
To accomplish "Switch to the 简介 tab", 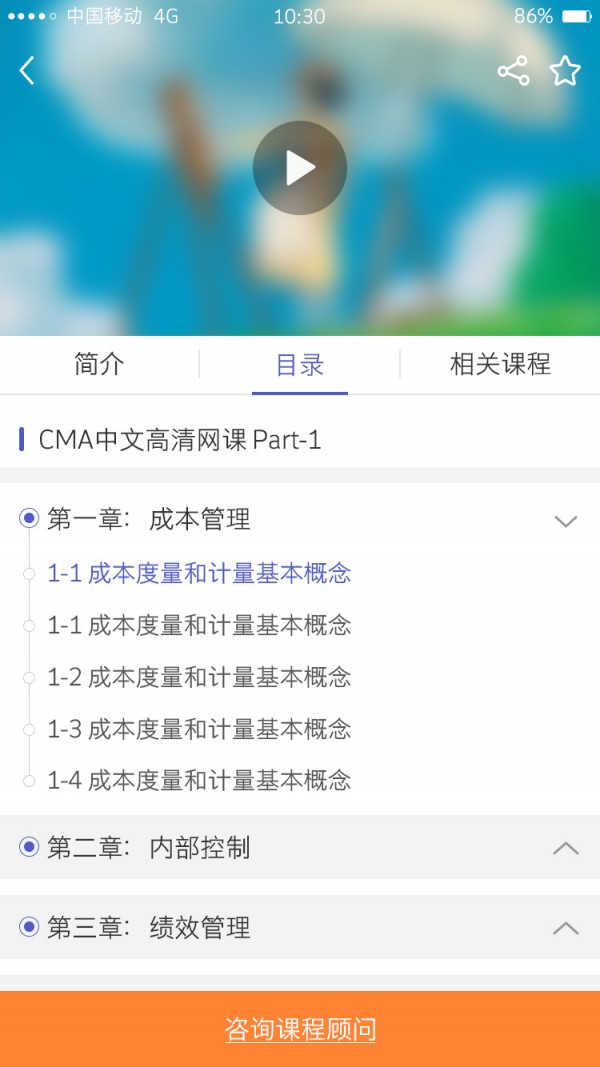I will point(99,364).
